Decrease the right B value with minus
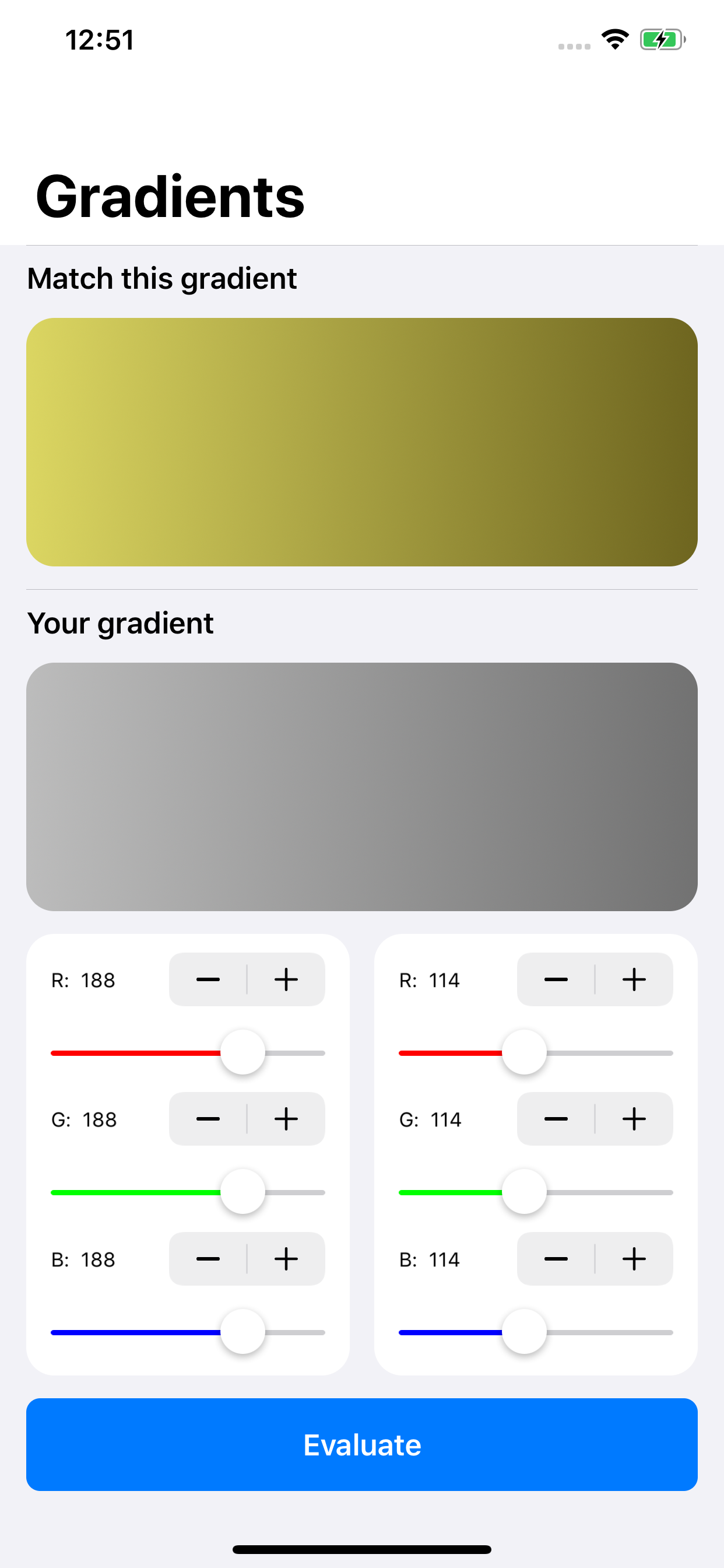This screenshot has width=724, height=1568. [x=556, y=1258]
